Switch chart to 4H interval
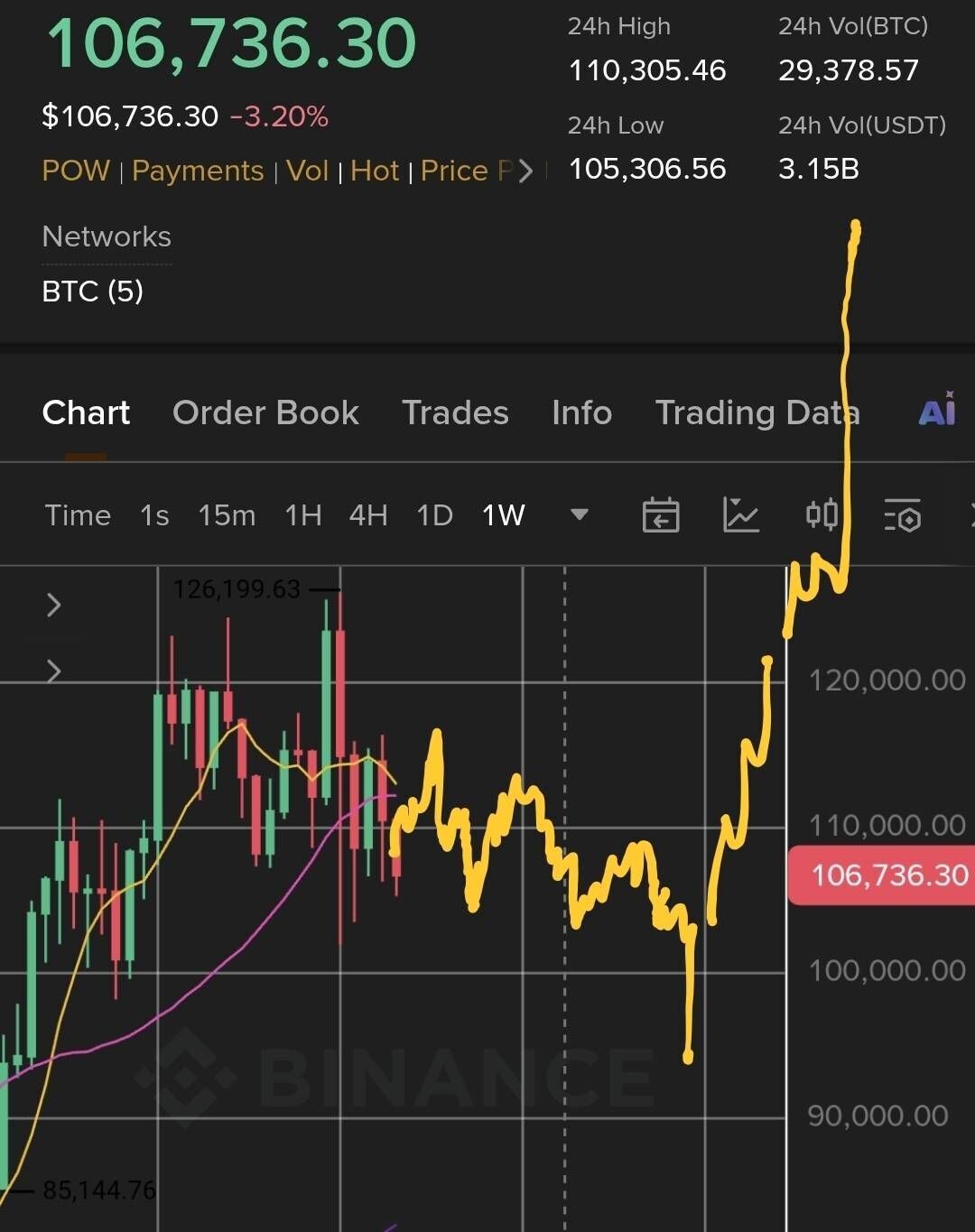This screenshot has height=1232, width=975. (368, 515)
